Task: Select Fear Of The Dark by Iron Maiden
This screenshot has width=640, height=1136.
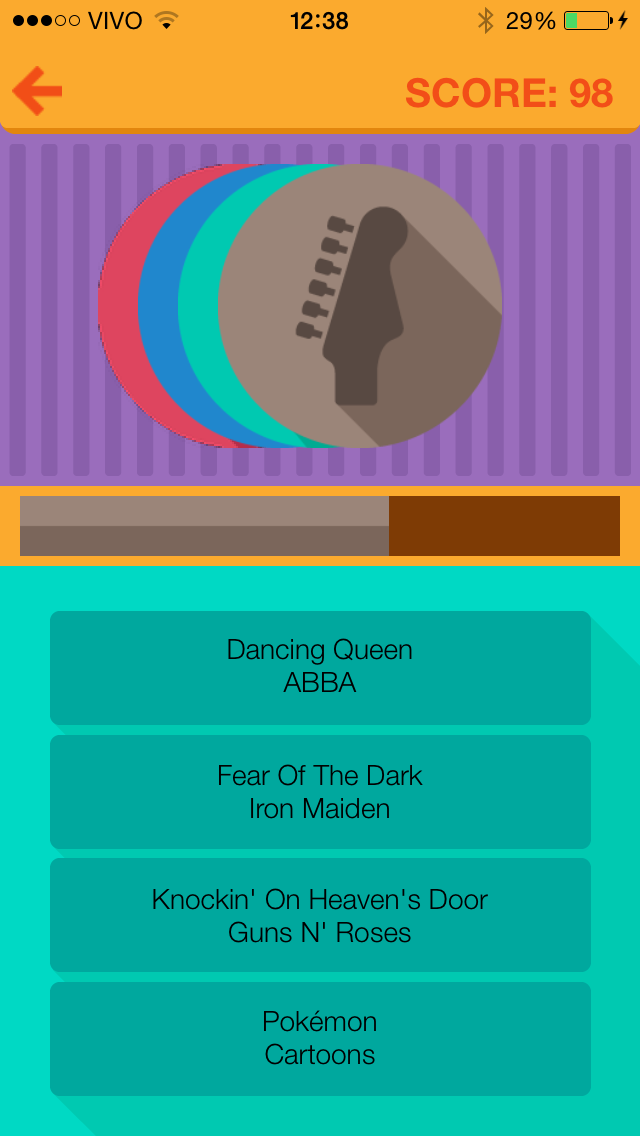Action: tap(320, 792)
